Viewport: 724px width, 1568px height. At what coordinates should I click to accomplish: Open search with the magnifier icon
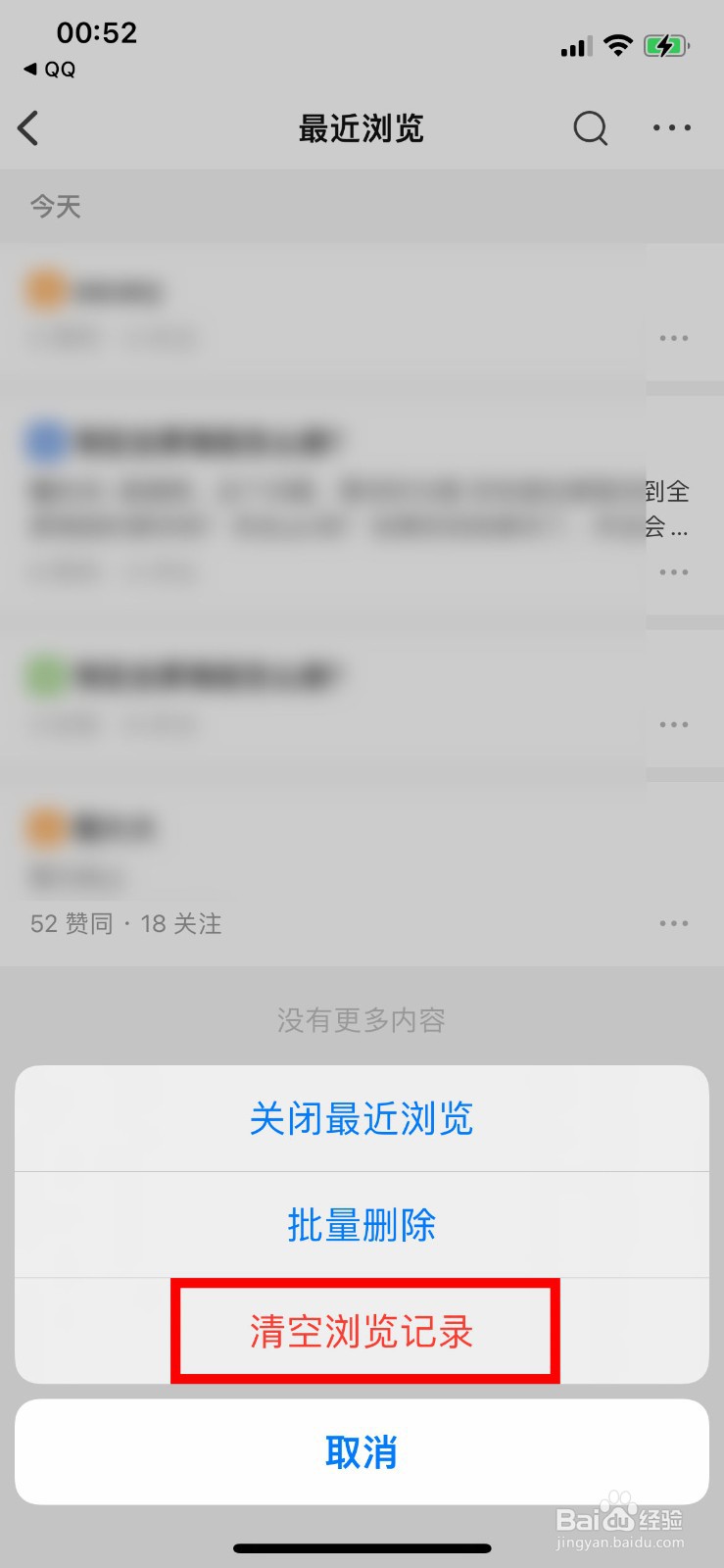(590, 128)
